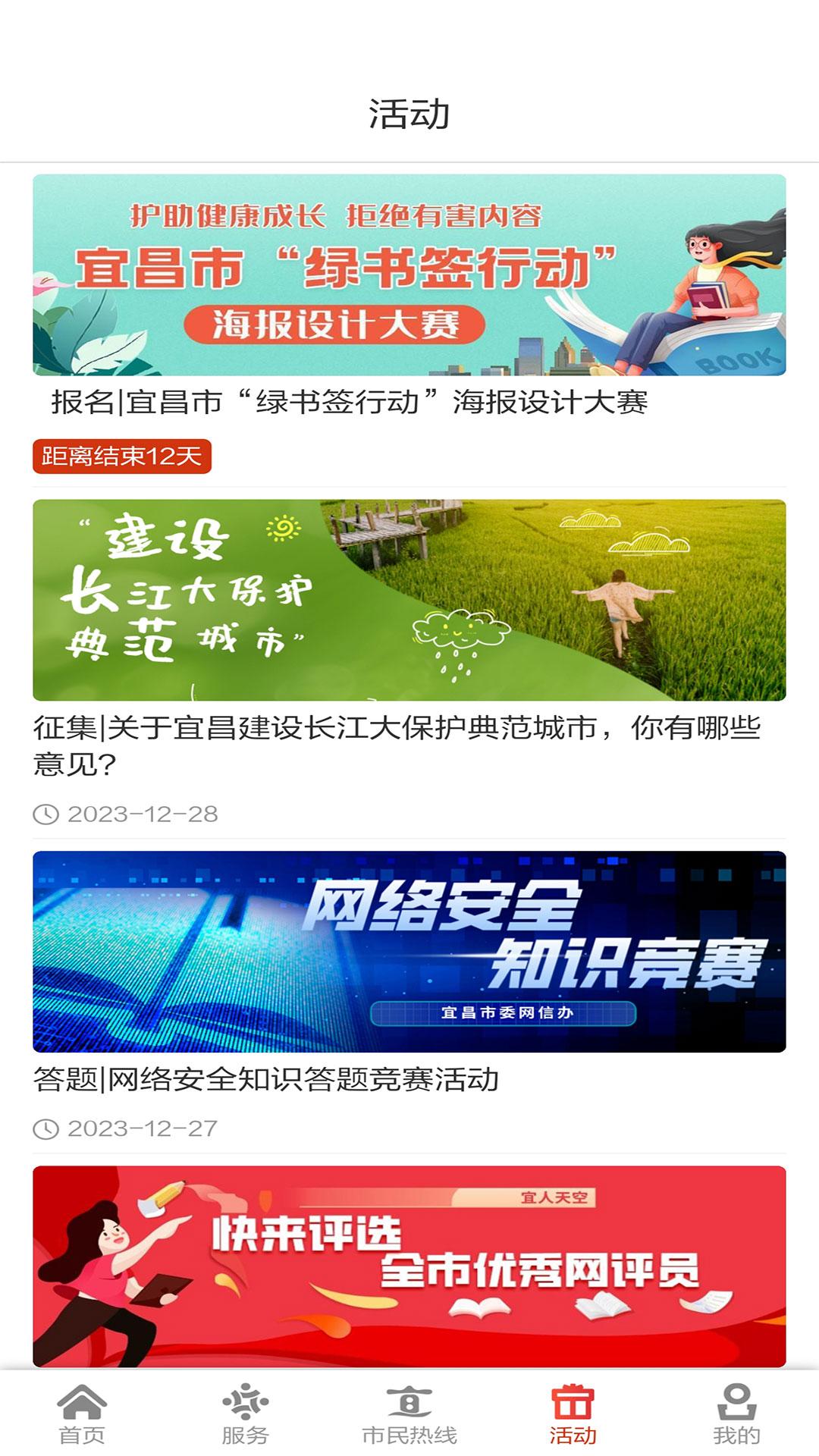
Task: Click the clock icon beside 2023-12-28
Action: (45, 813)
